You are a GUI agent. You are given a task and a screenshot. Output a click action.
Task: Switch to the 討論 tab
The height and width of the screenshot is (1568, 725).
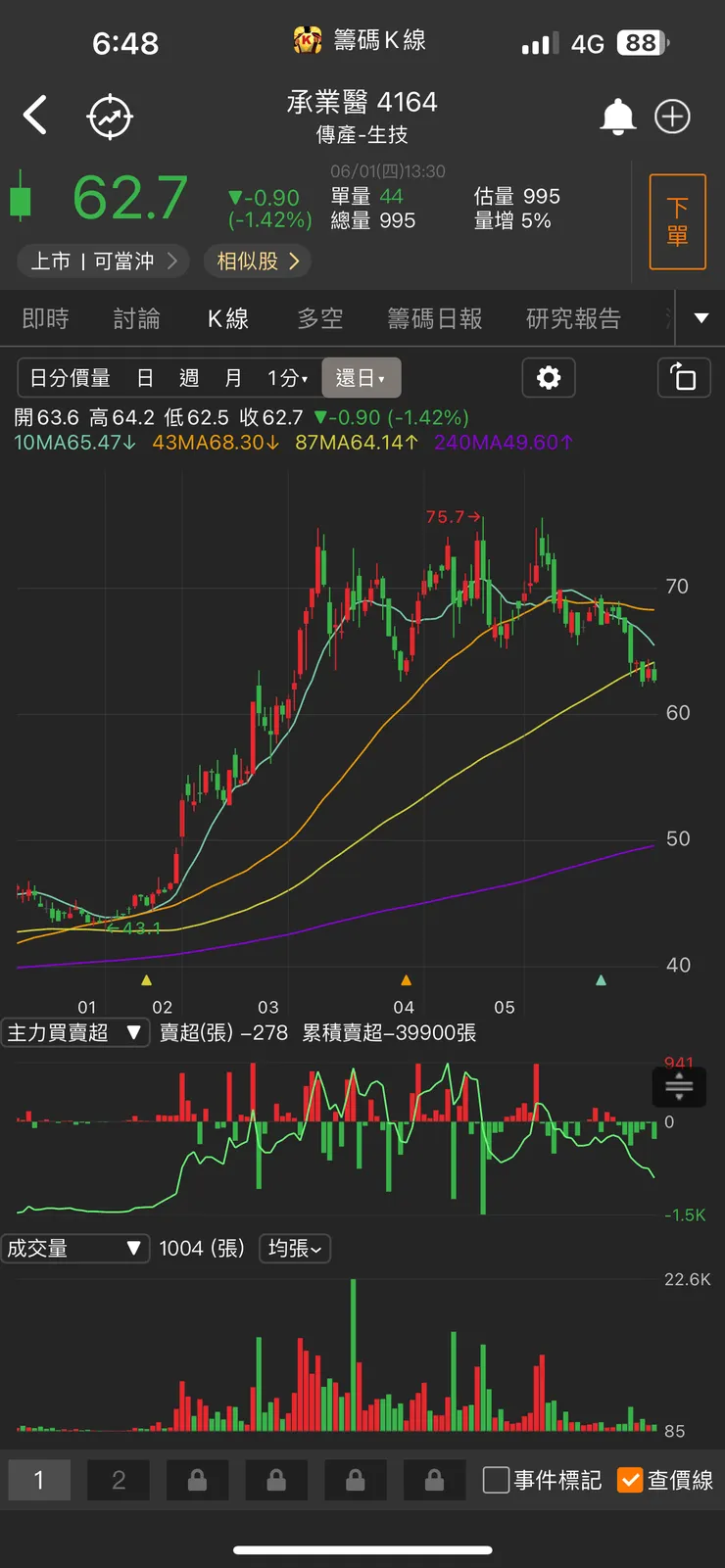(x=136, y=318)
